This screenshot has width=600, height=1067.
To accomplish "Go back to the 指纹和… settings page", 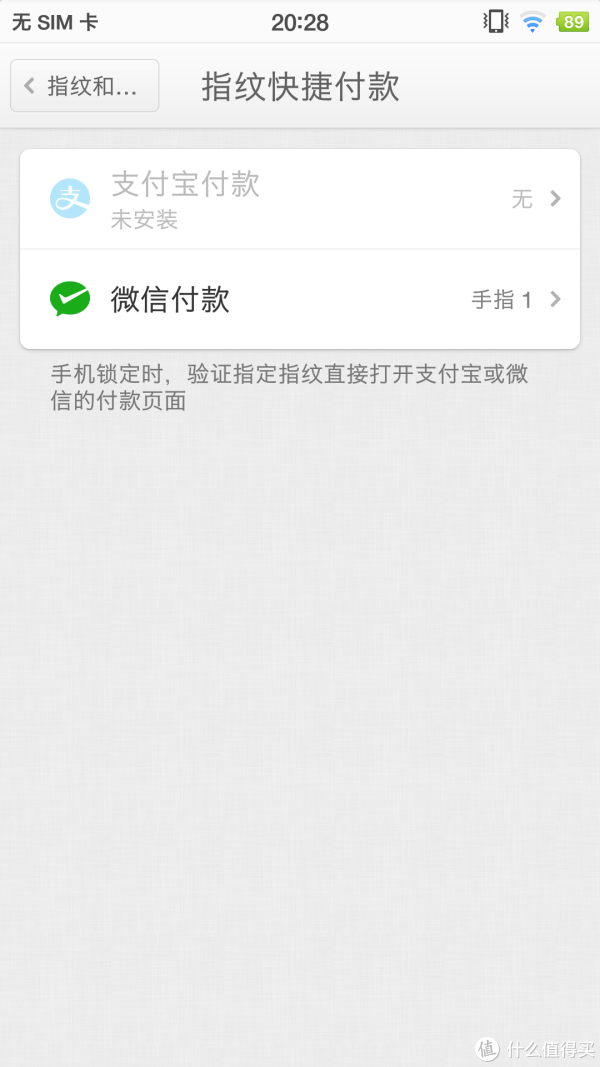I will [84, 86].
